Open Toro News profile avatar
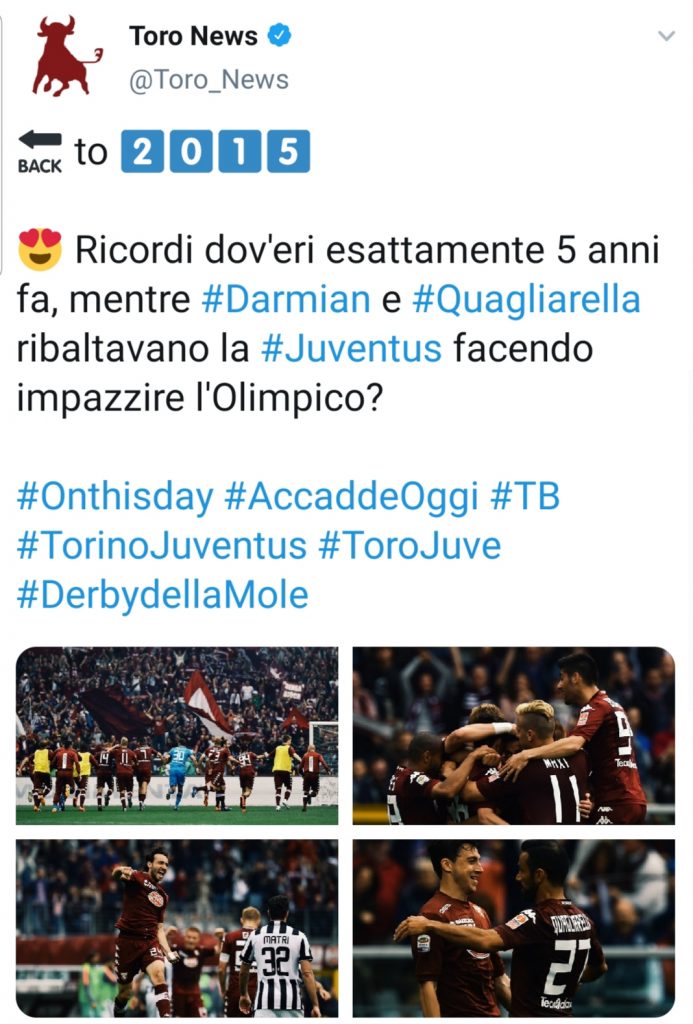Viewport: 693px width, 1024px height. coord(68,56)
